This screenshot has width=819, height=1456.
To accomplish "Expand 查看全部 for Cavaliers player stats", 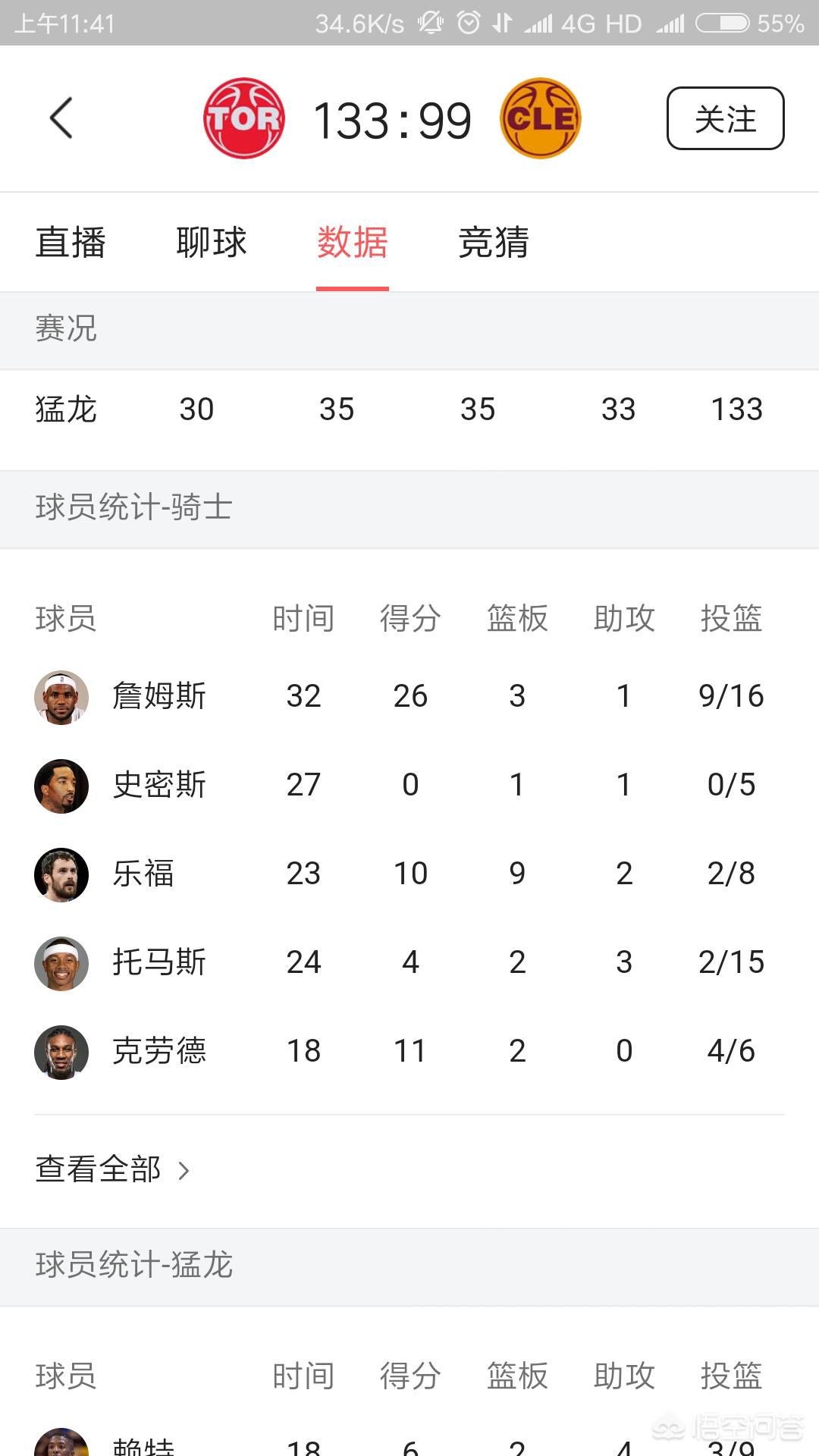I will [112, 1169].
